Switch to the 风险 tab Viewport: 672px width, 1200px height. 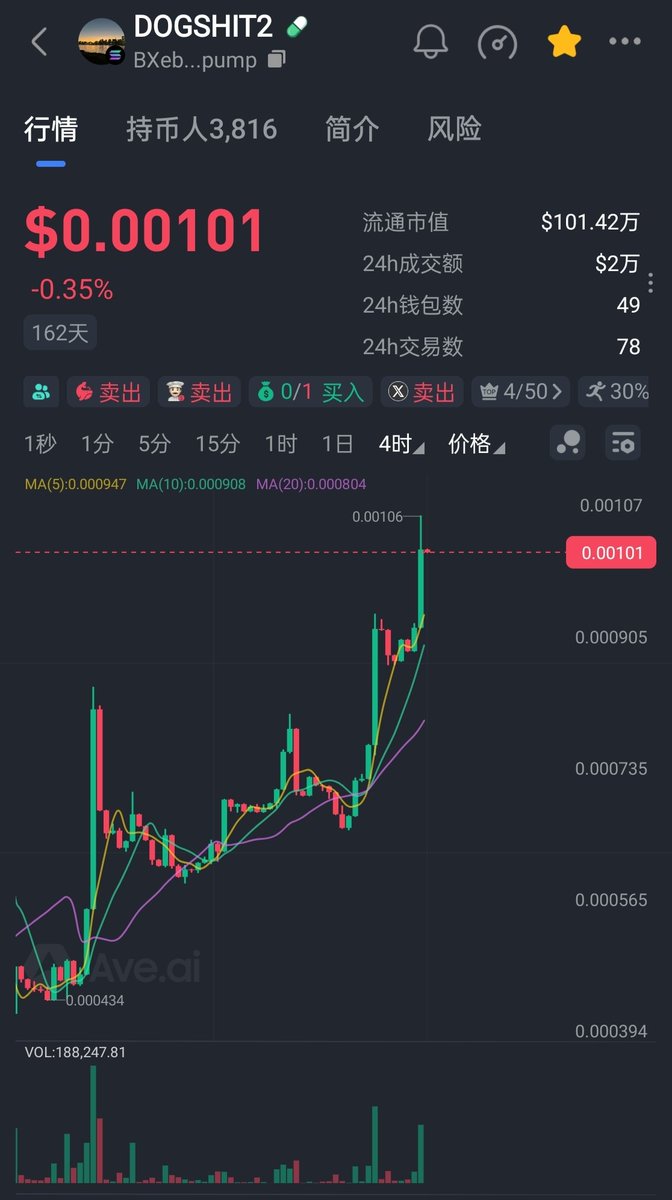pyautogui.click(x=454, y=129)
